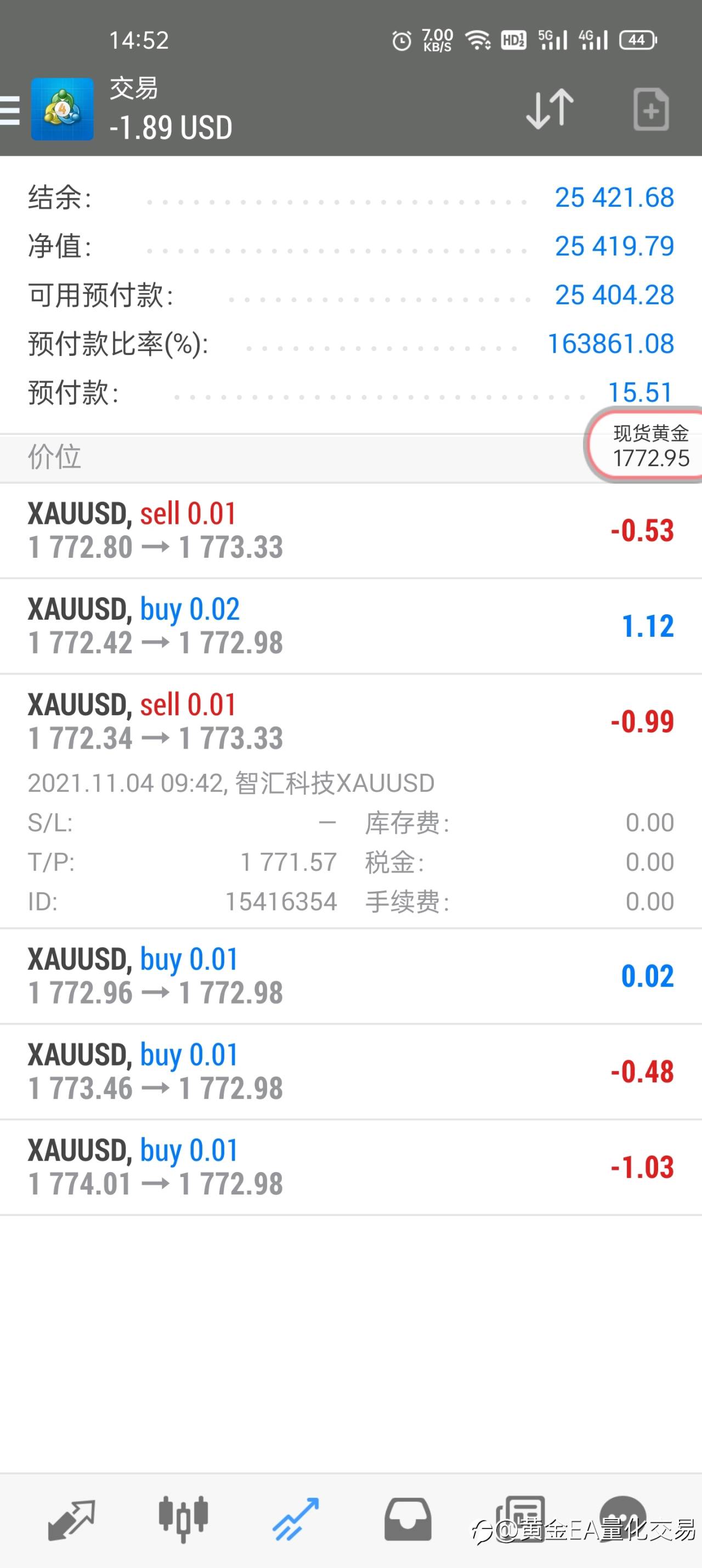702x1568 pixels.
Task: Open the hamburger drawer menu
Action: [x=9, y=110]
